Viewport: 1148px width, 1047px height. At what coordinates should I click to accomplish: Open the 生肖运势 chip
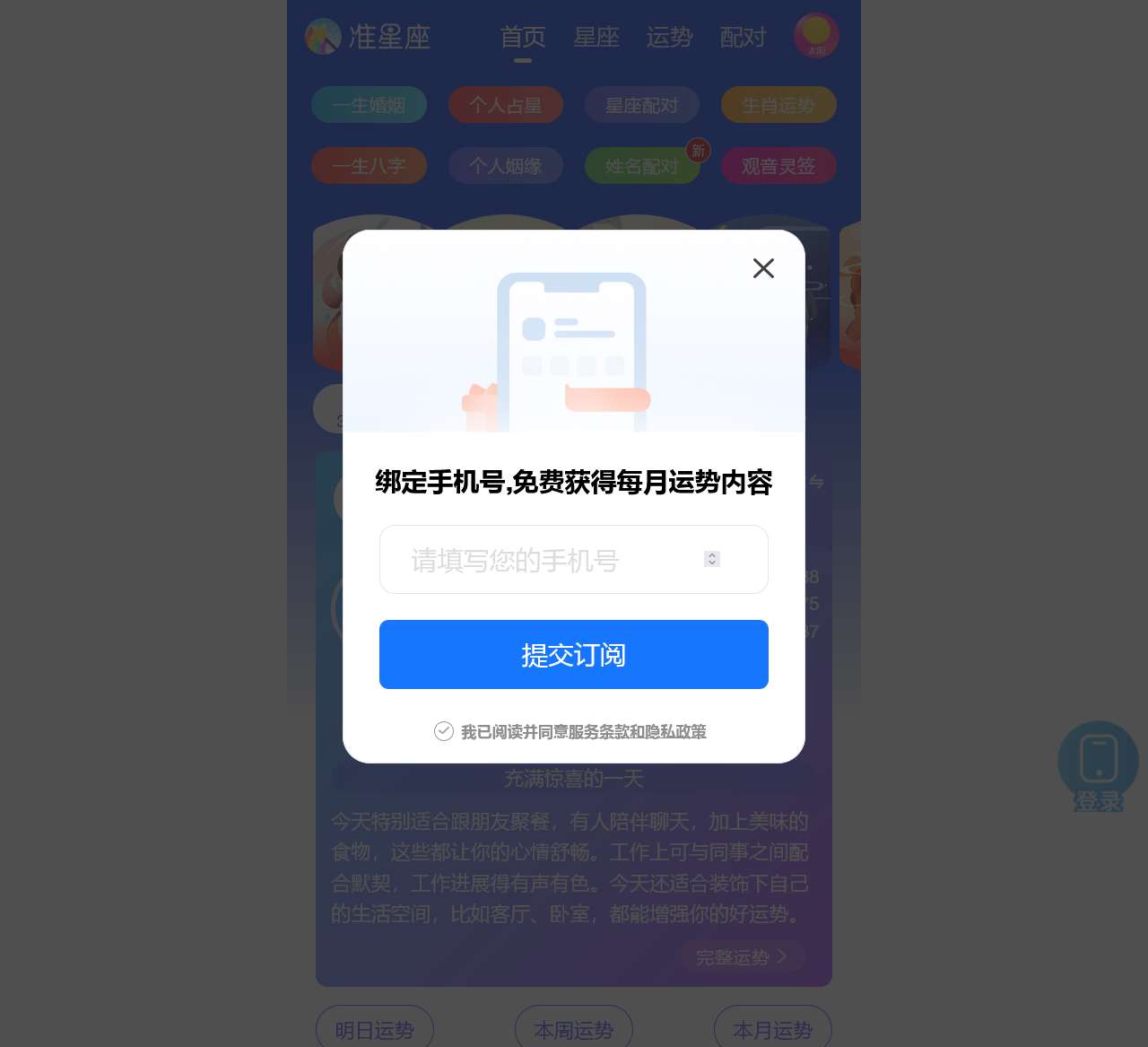coord(778,105)
